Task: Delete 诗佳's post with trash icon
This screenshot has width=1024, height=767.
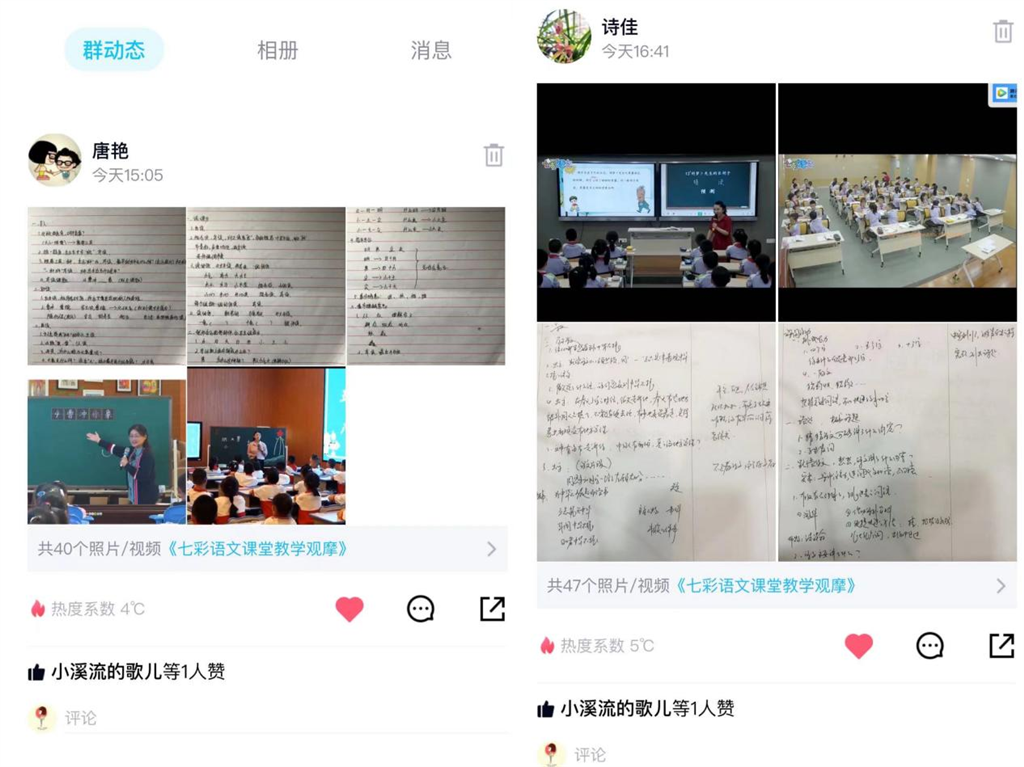Action: (x=1002, y=31)
